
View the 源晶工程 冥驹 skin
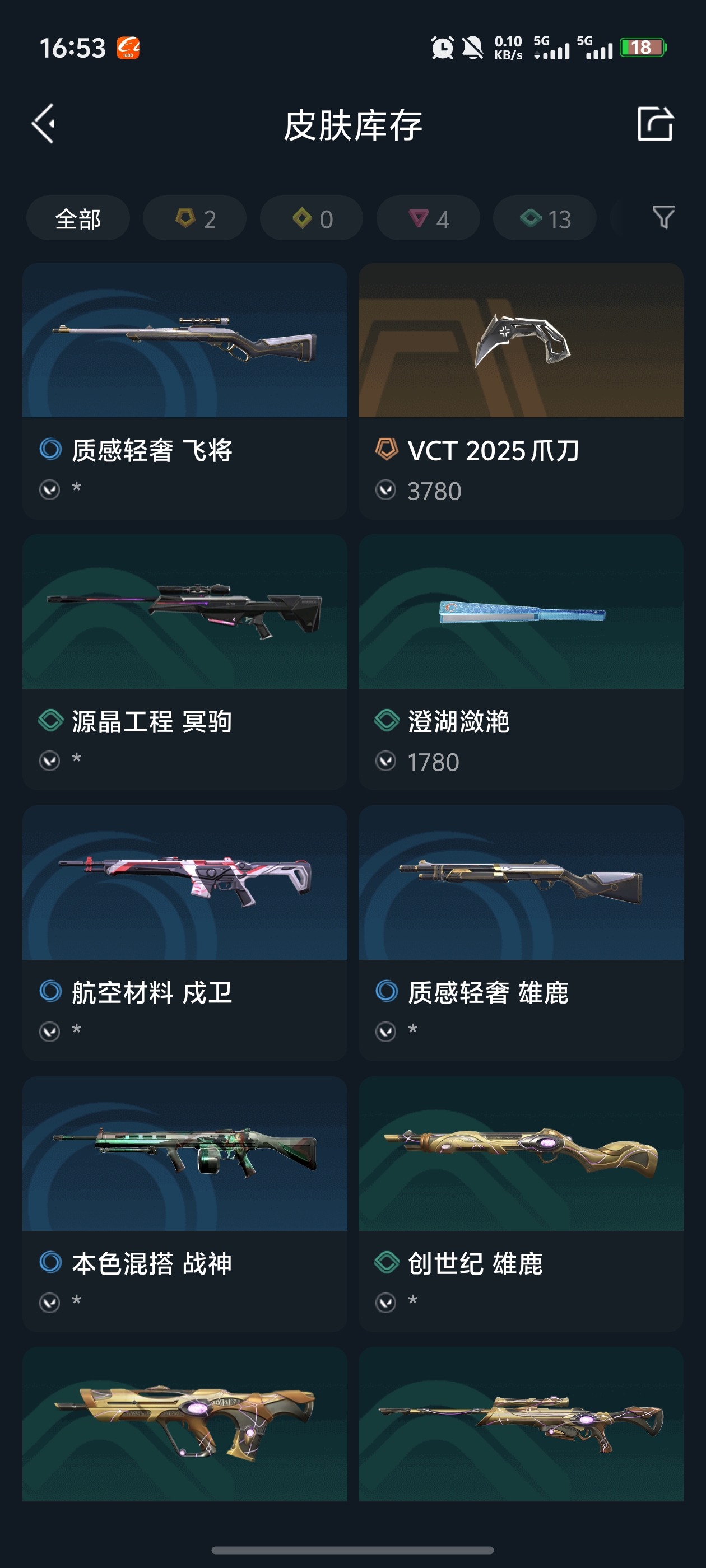[184, 662]
